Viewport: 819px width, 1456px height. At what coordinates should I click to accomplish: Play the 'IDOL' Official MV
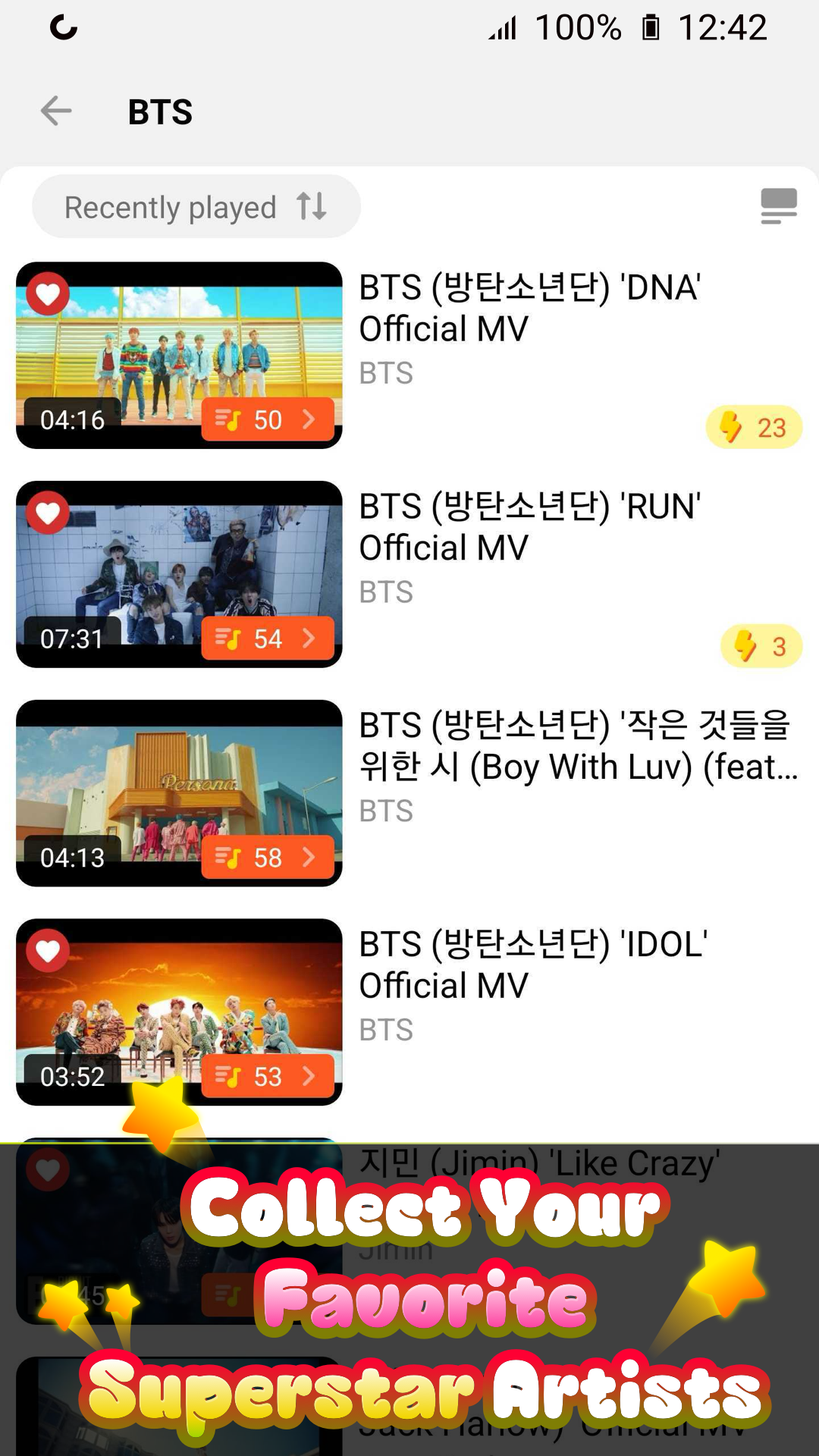coord(179,1012)
